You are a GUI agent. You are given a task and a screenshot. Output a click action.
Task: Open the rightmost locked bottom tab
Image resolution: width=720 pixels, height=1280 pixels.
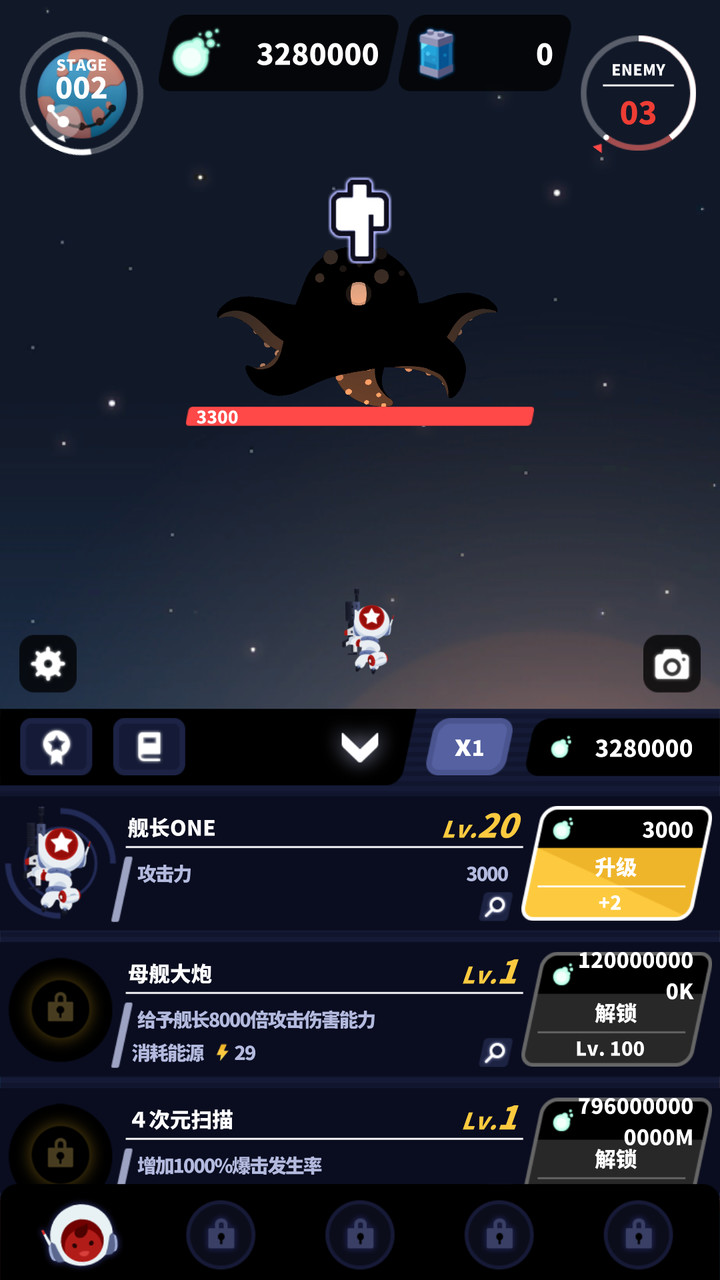tap(637, 1233)
